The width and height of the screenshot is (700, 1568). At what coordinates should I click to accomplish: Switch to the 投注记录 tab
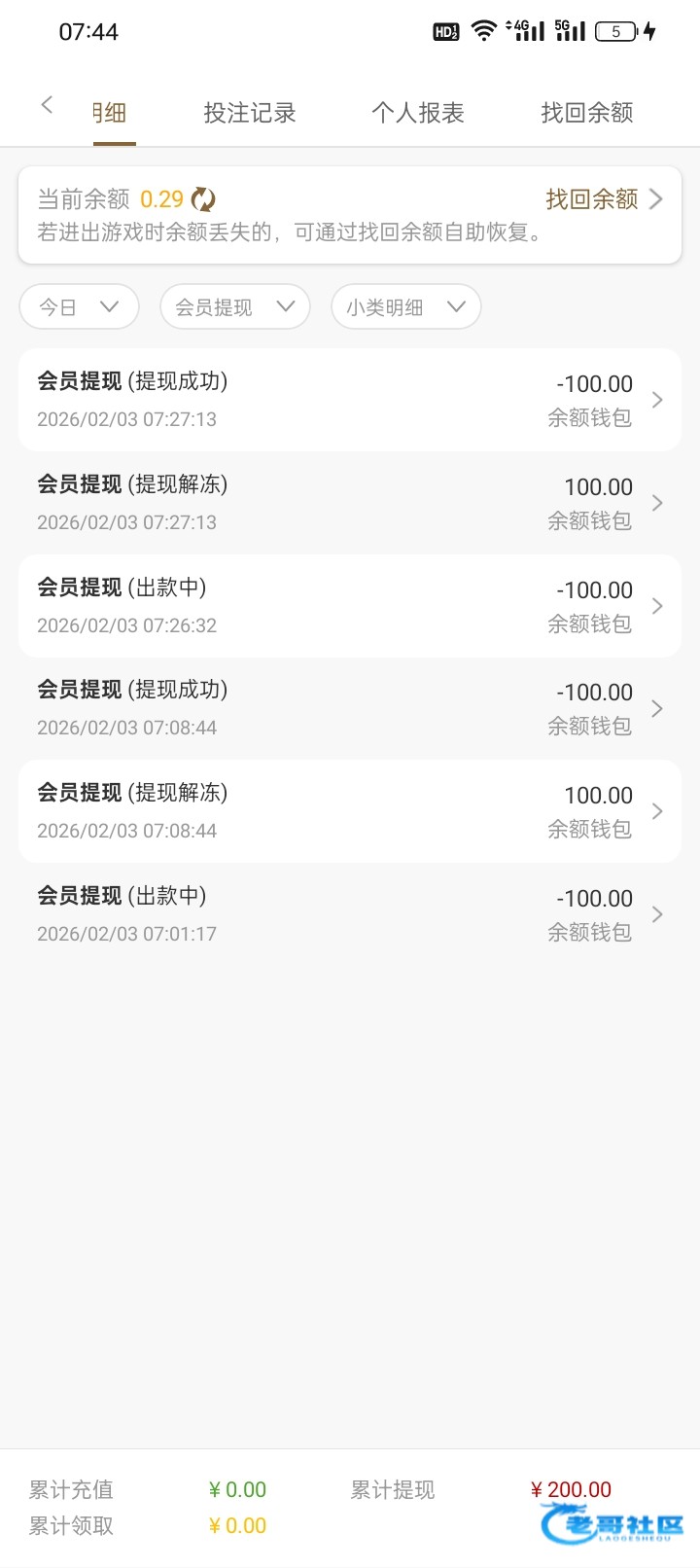[250, 113]
